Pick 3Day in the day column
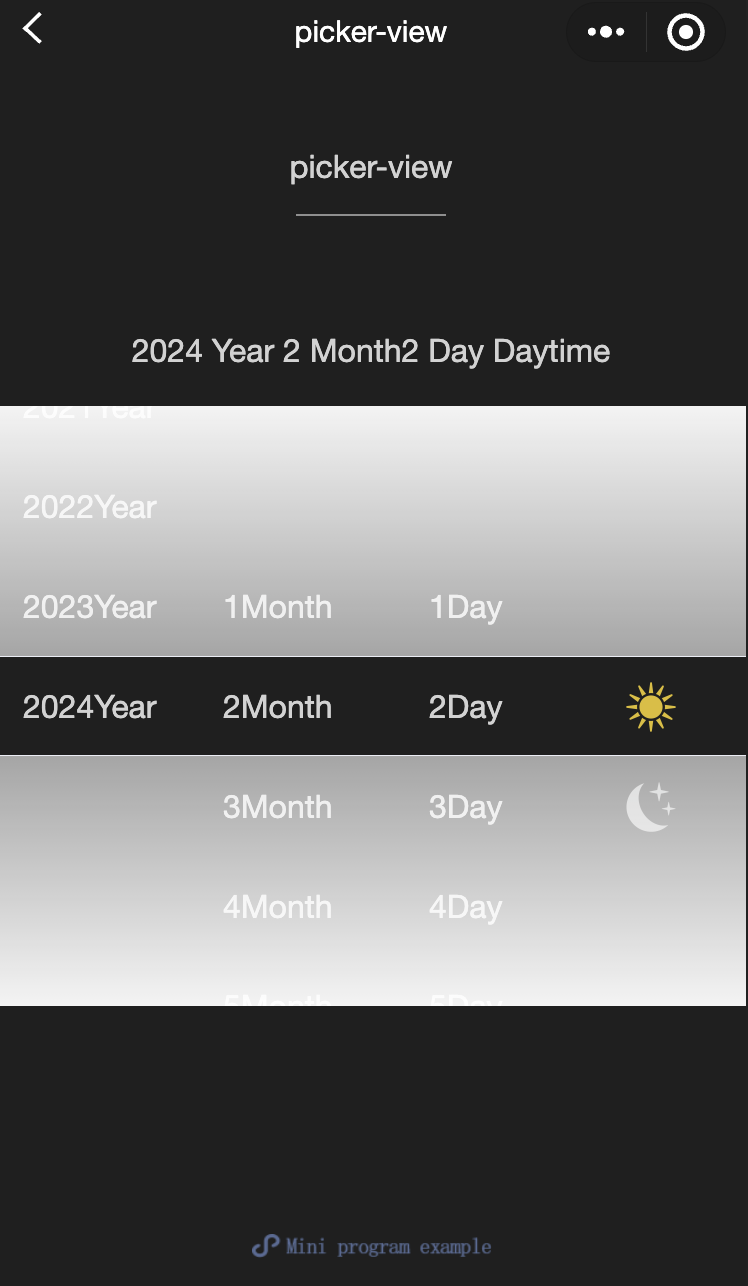 [465, 807]
